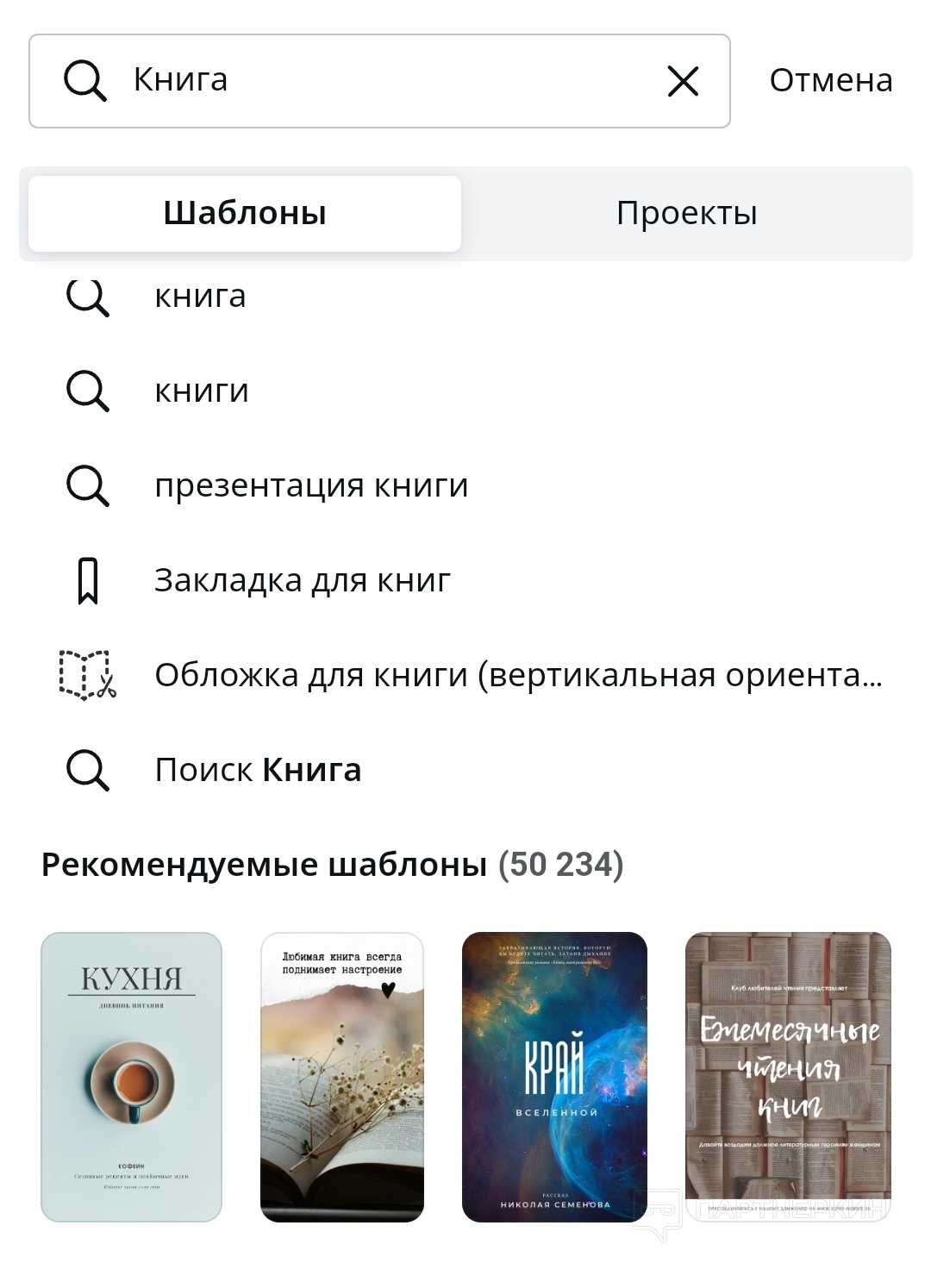Open the «Любимая книга всегда» template
Image resolution: width=931 pixels, height=1288 pixels.
tap(342, 1077)
